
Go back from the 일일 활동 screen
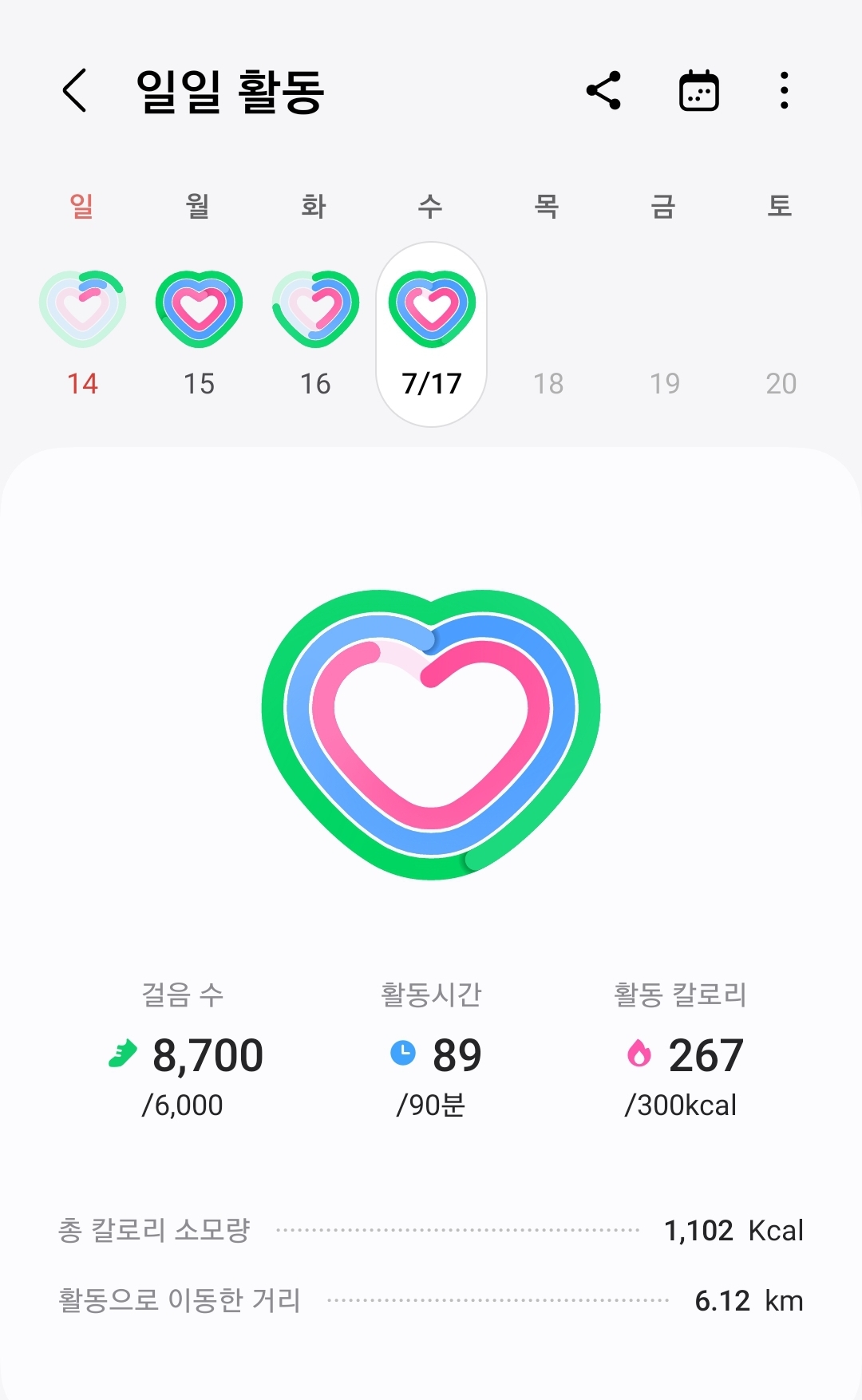click(74, 90)
